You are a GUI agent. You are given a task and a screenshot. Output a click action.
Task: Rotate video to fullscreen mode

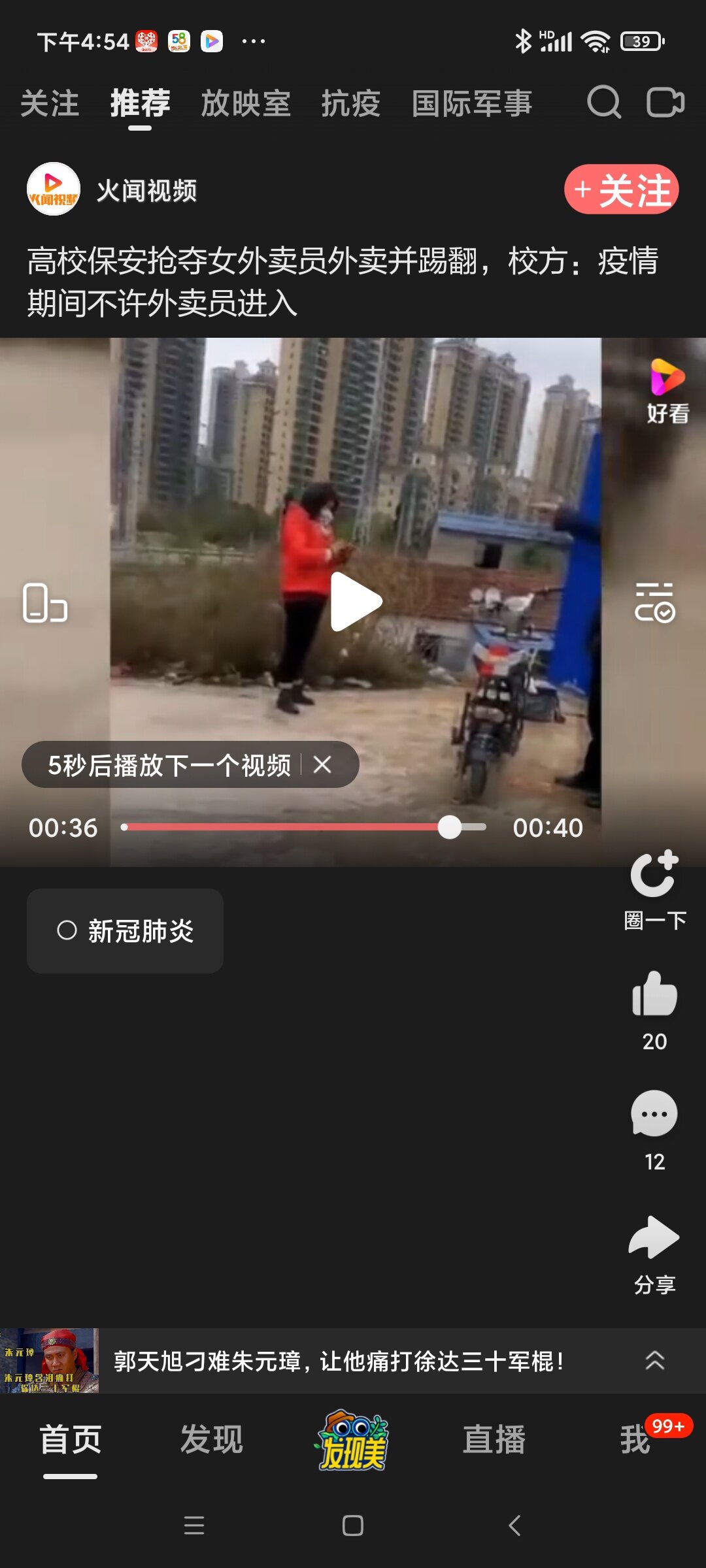pyautogui.click(x=44, y=602)
